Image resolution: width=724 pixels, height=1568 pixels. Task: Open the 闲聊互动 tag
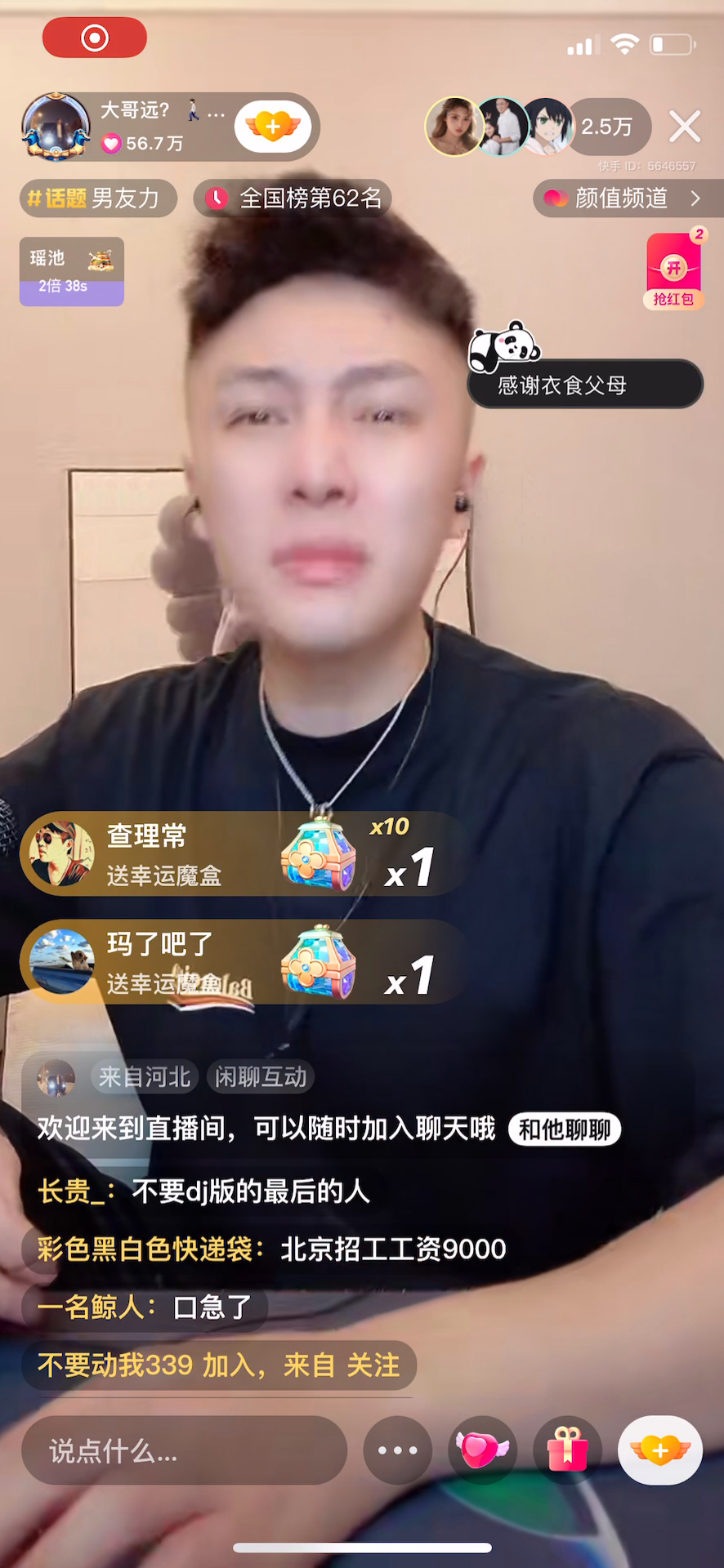pyautogui.click(x=261, y=1077)
